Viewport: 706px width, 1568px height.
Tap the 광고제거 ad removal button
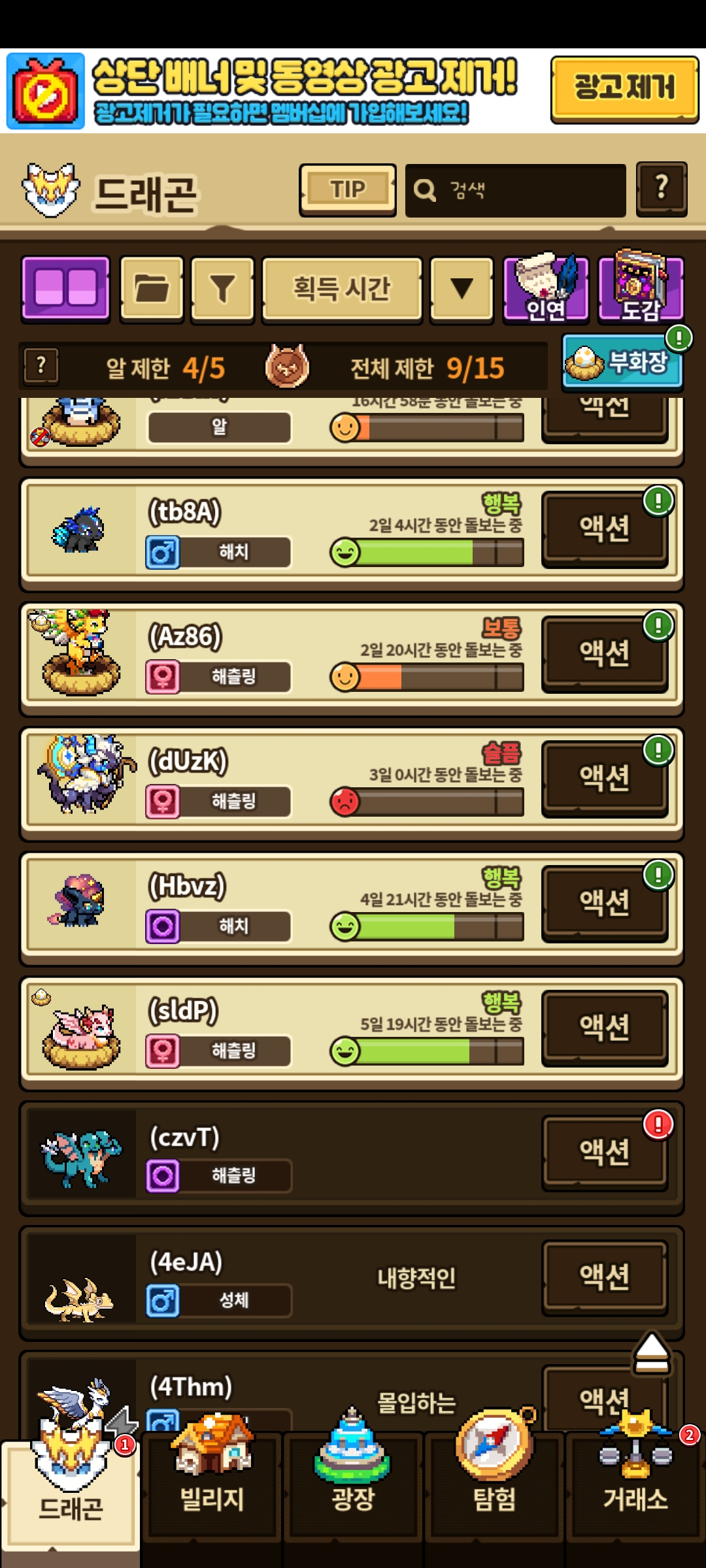tap(624, 89)
